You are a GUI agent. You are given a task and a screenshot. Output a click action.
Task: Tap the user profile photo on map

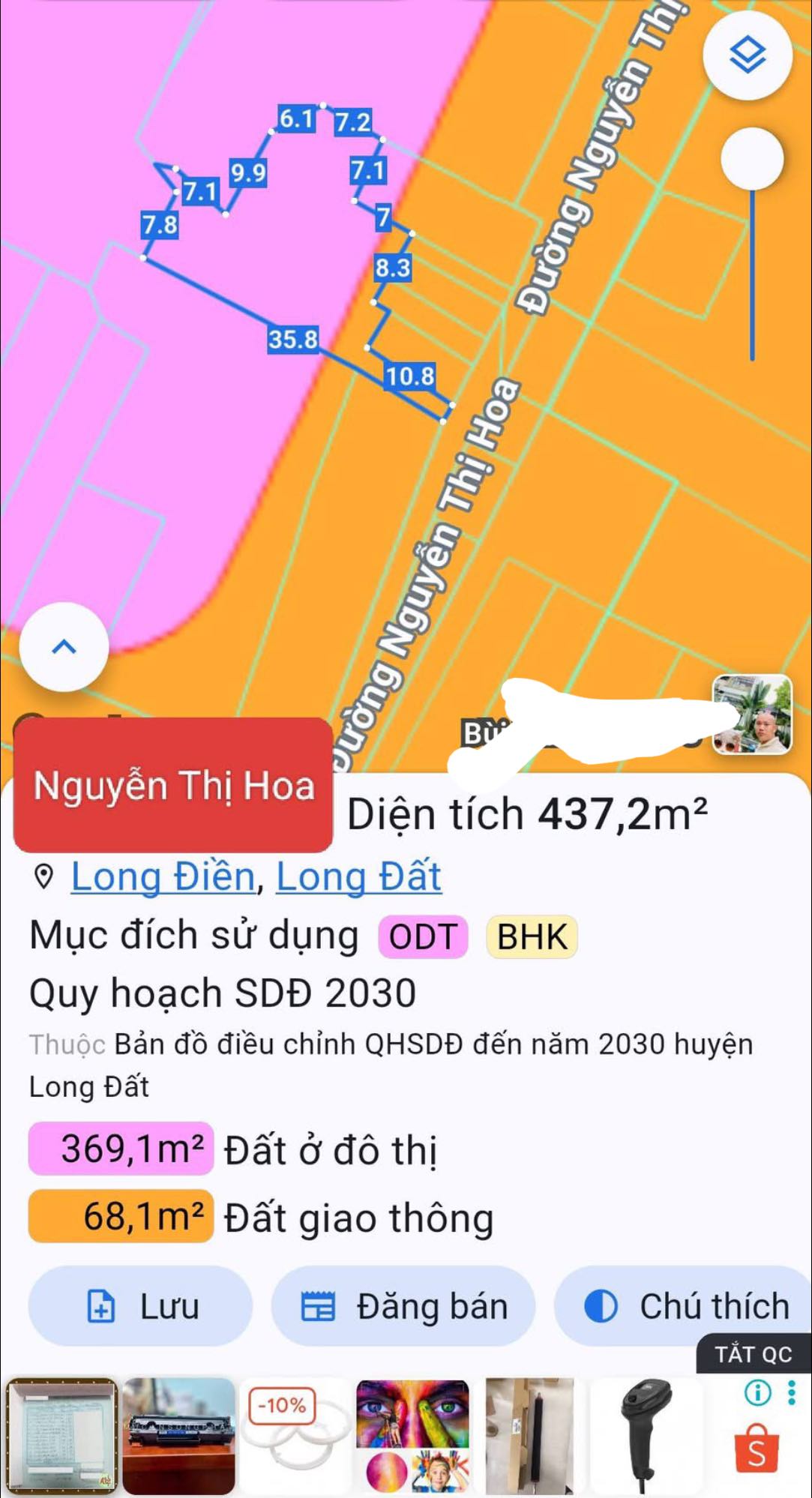[751, 714]
